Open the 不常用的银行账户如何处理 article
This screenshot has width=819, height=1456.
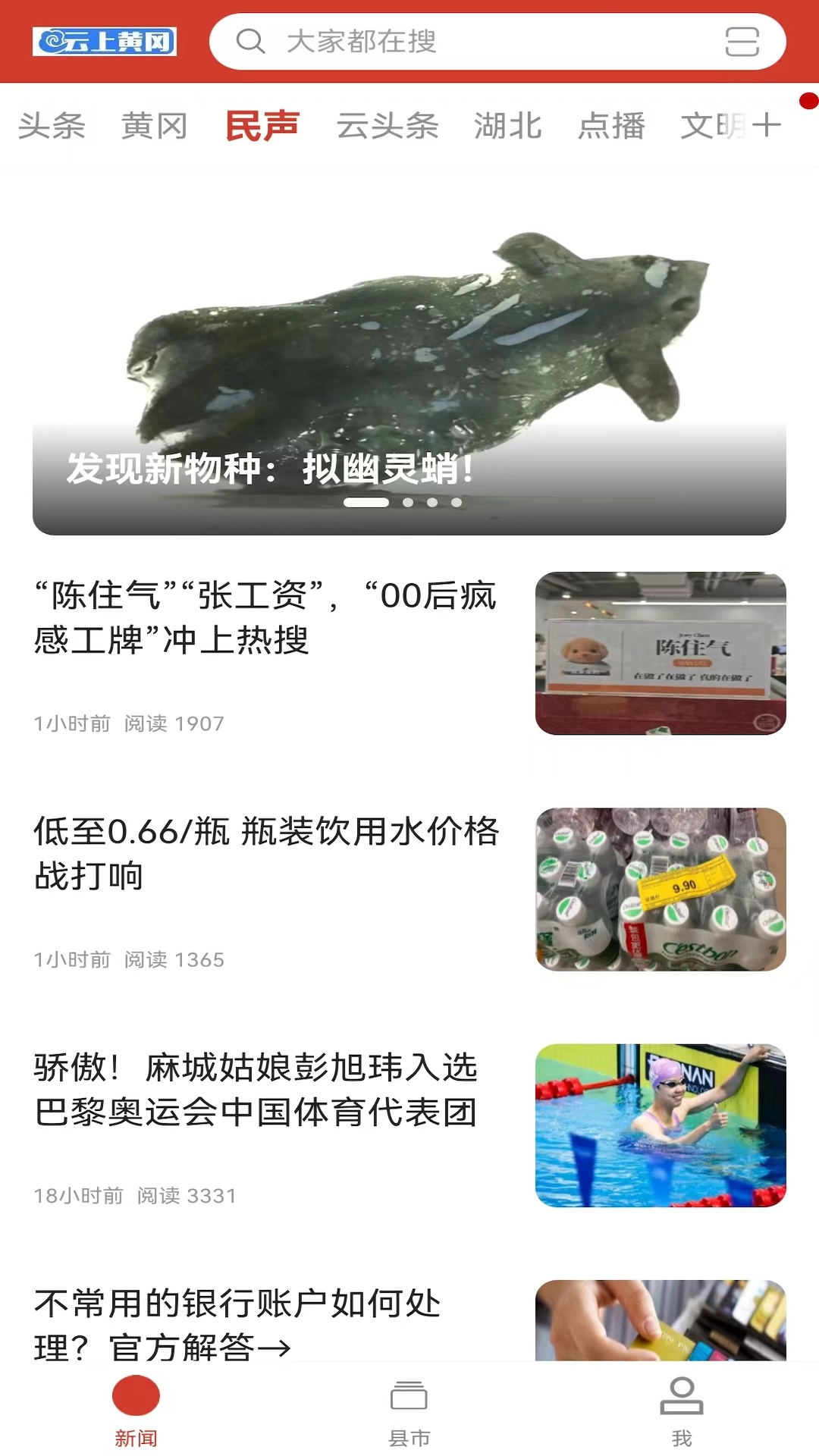click(x=409, y=1321)
